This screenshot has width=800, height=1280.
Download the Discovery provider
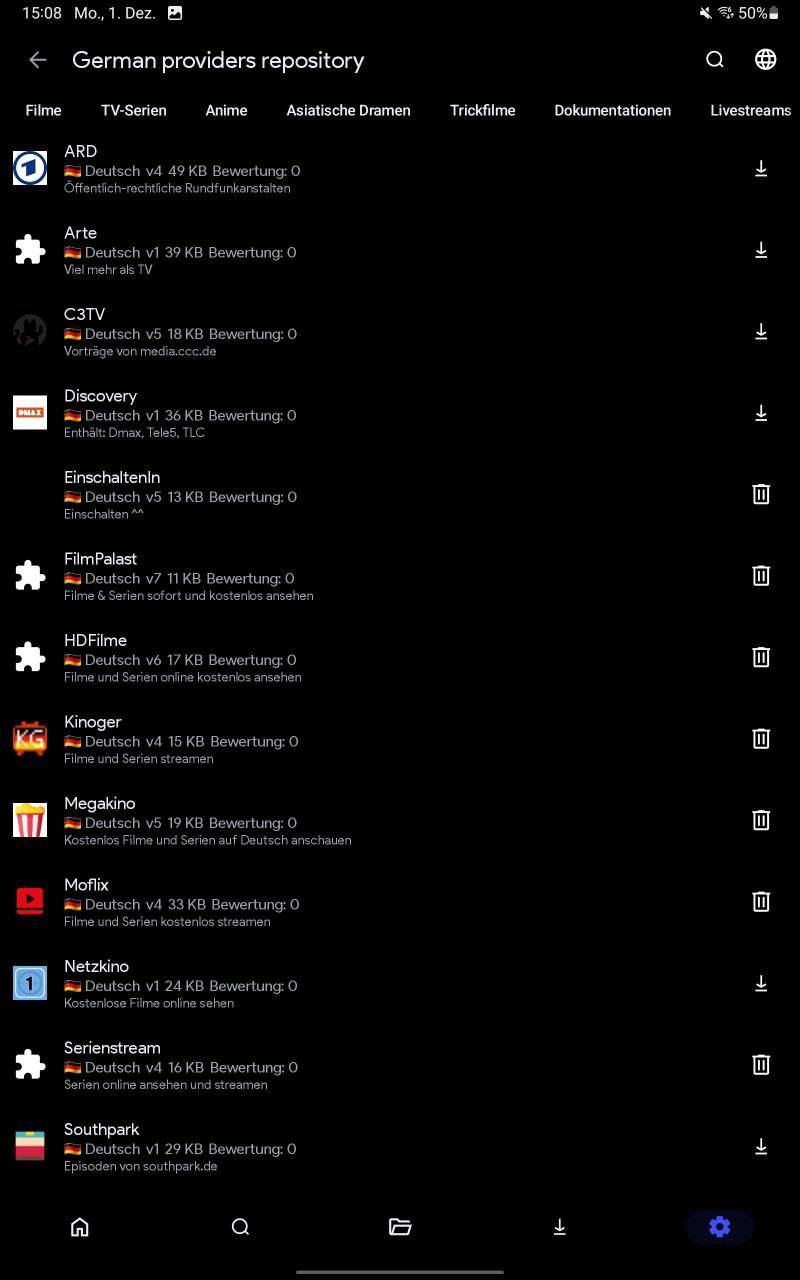coord(761,413)
